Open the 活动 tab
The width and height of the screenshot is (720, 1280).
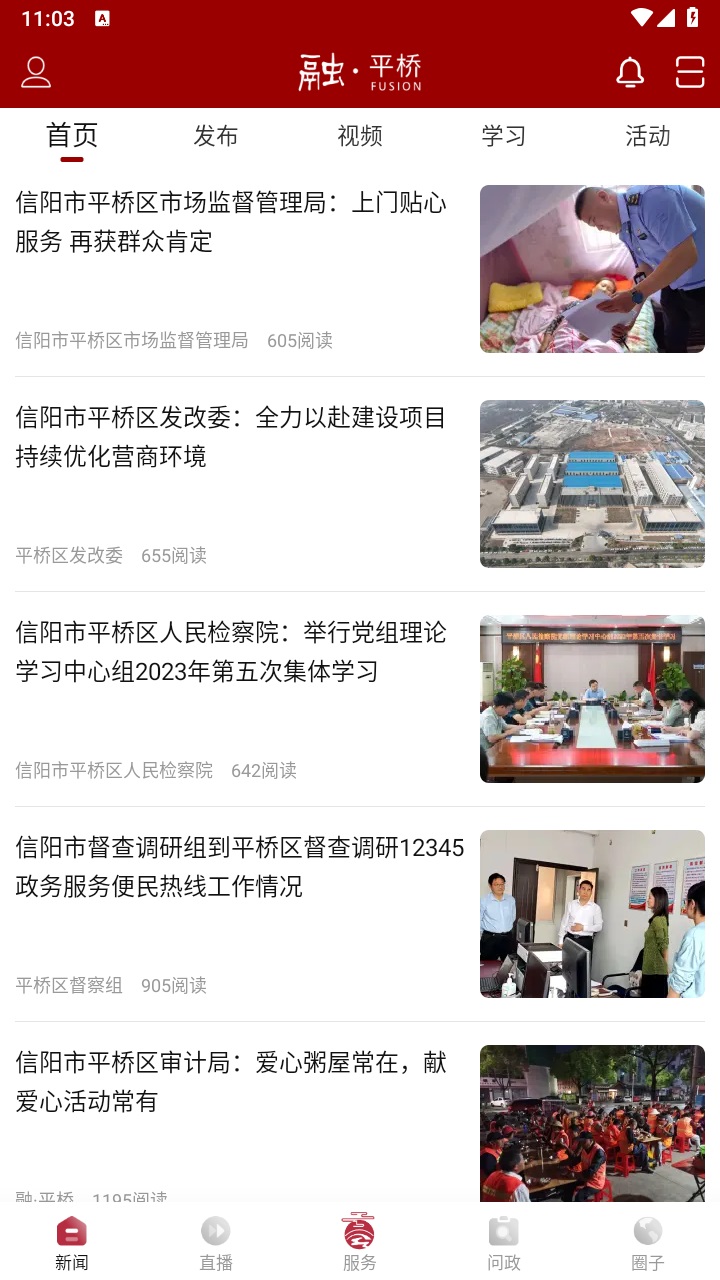click(x=647, y=136)
